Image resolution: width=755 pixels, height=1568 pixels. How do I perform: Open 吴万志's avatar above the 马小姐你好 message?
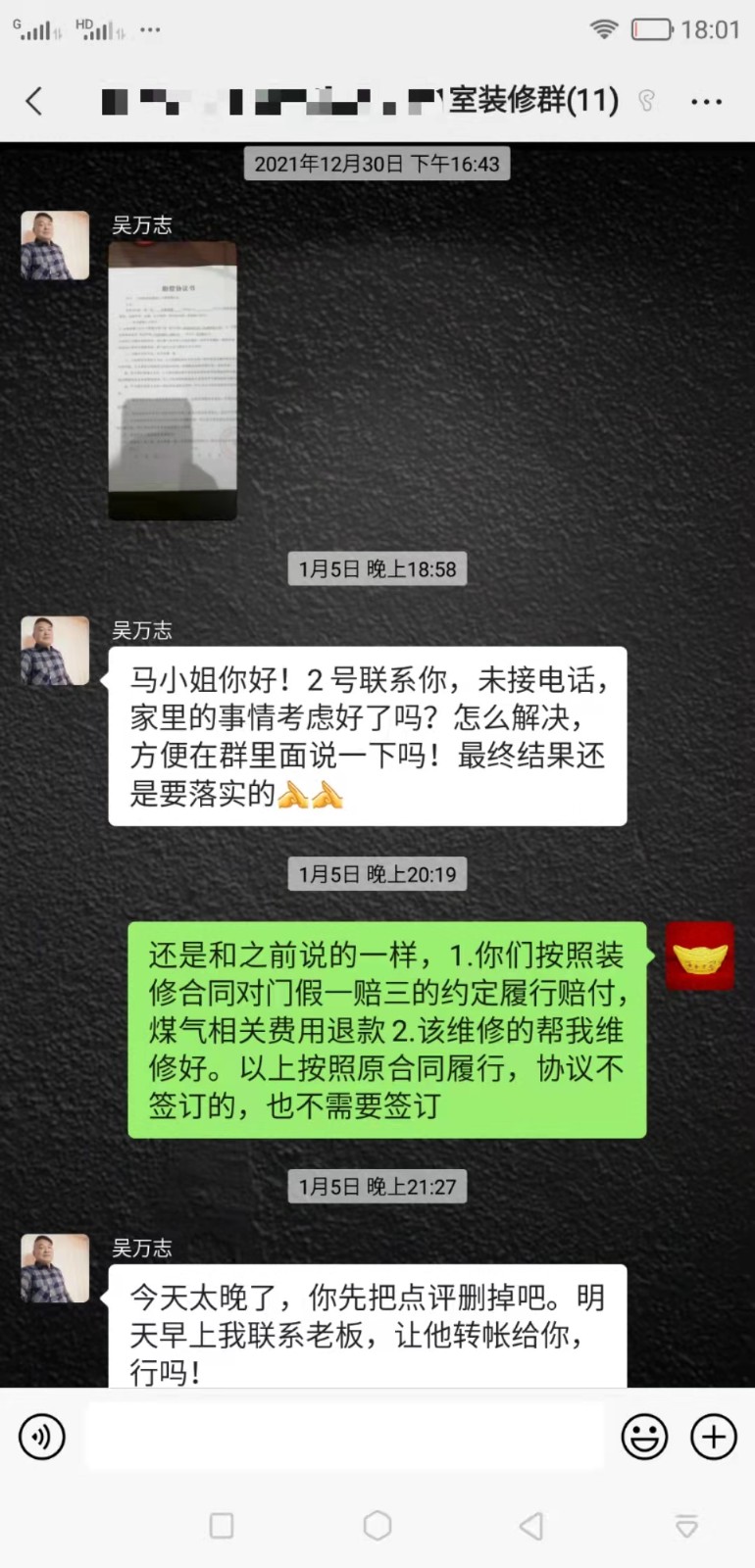click(55, 651)
